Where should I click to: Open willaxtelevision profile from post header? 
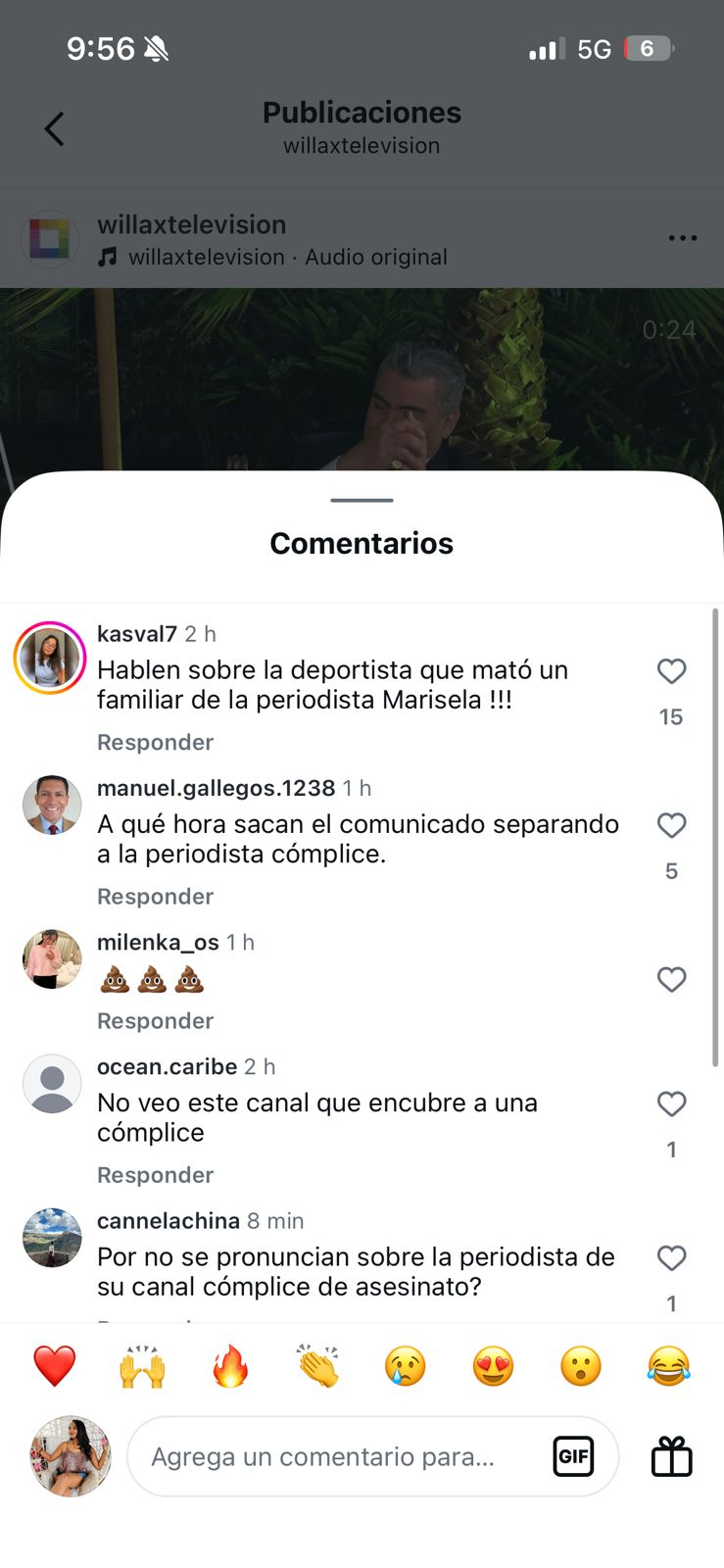192,224
